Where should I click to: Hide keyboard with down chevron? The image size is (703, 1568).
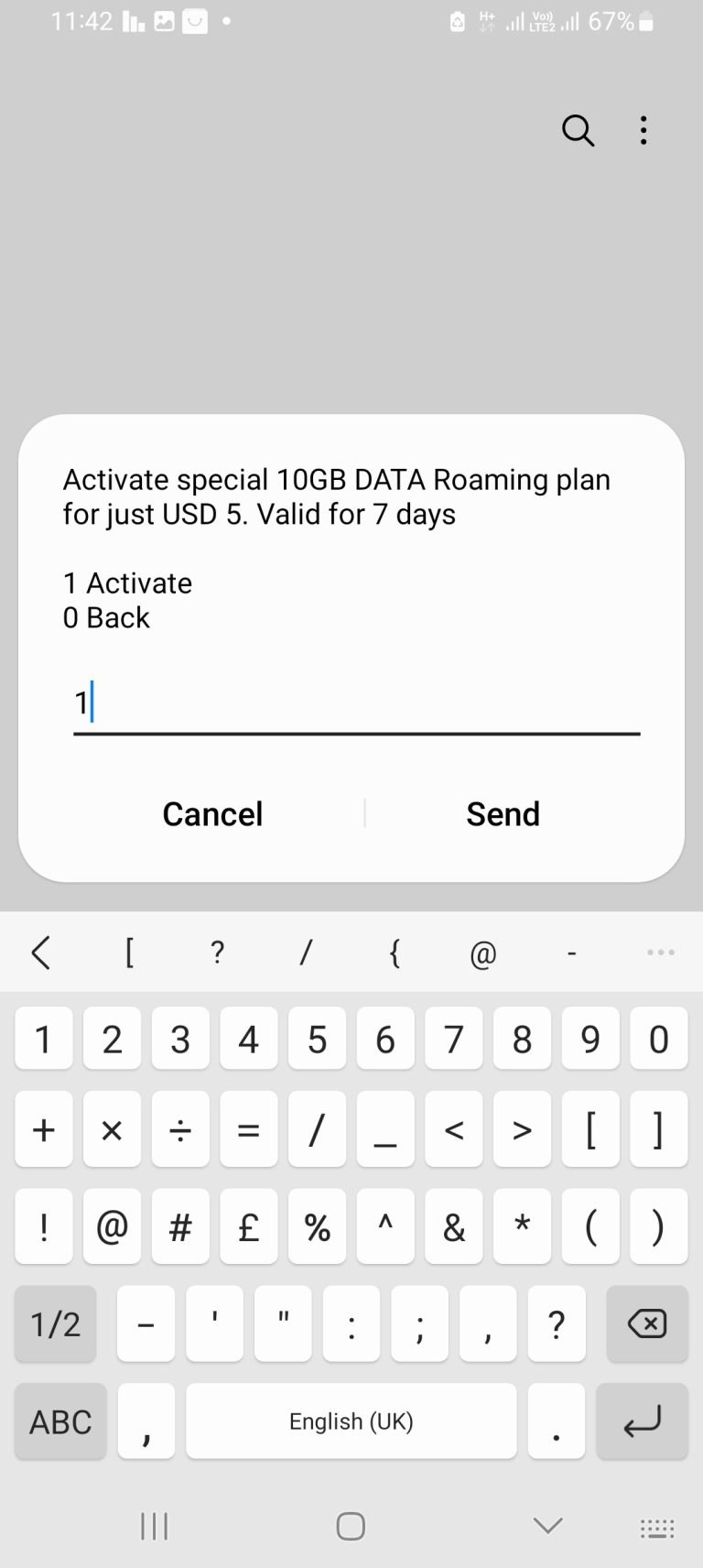point(547,1525)
